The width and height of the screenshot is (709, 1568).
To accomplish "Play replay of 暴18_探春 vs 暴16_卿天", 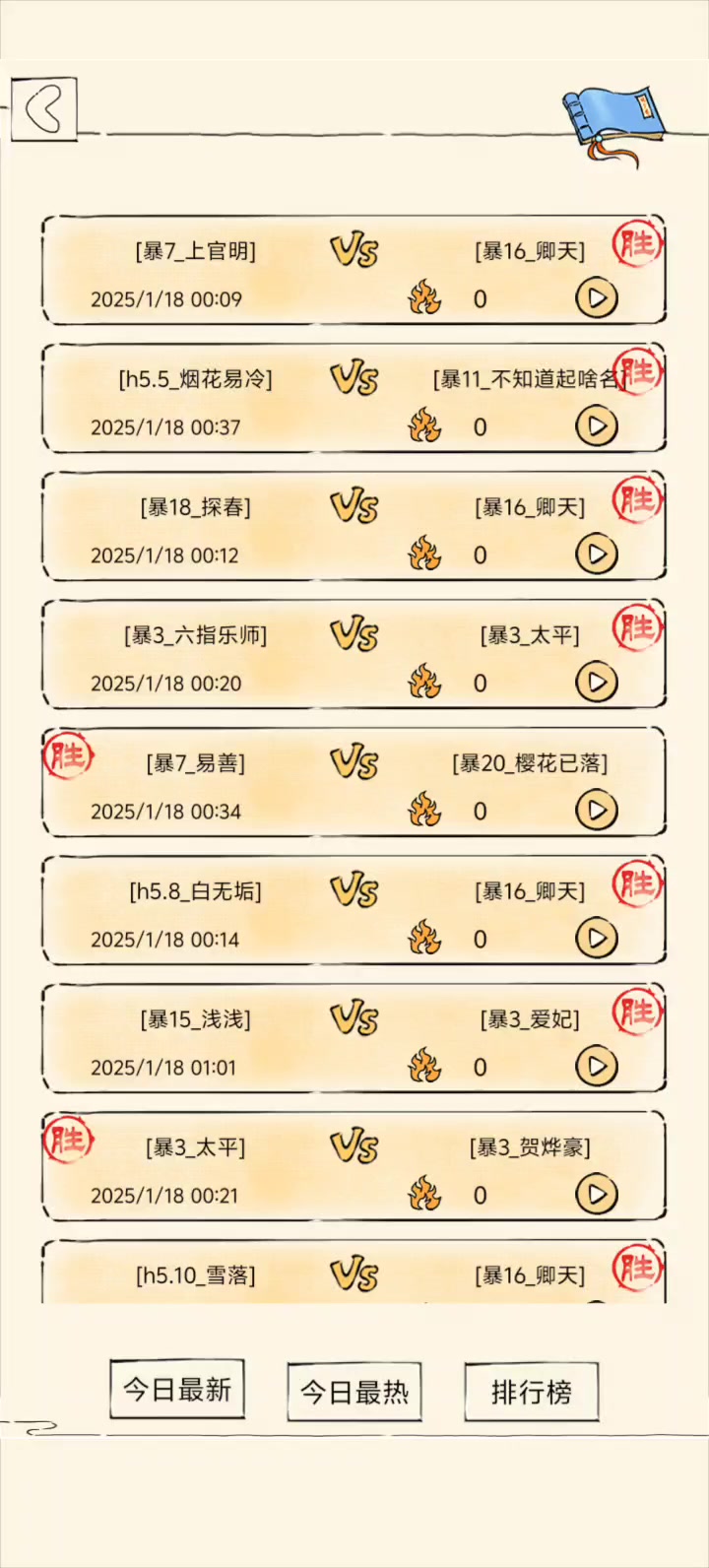I will pyautogui.click(x=596, y=554).
